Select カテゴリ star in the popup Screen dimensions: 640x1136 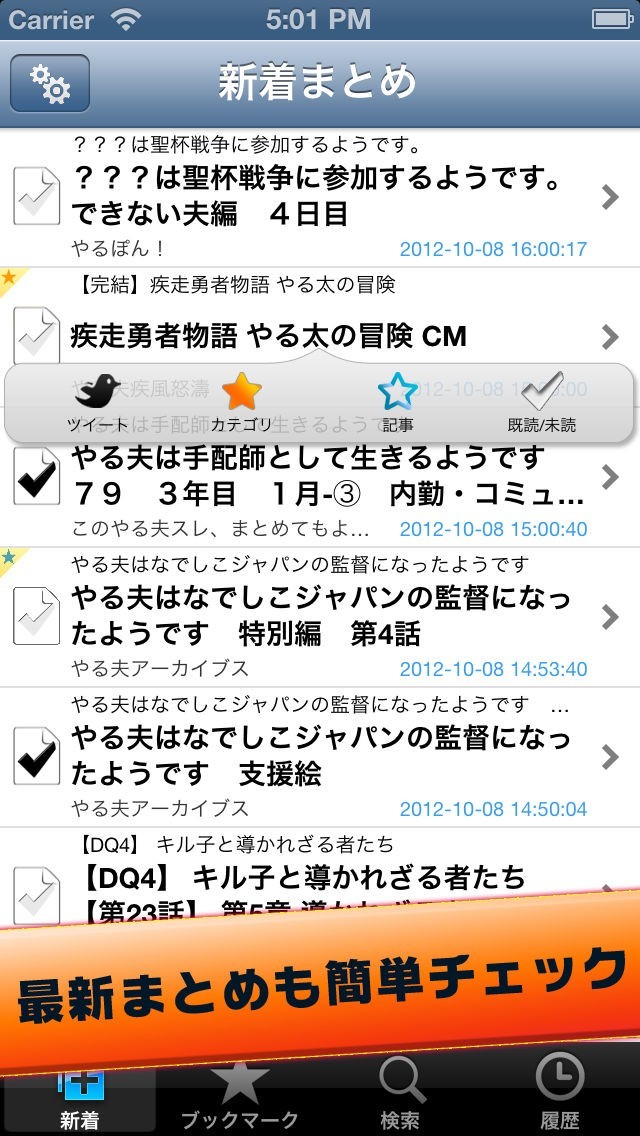tap(241, 402)
